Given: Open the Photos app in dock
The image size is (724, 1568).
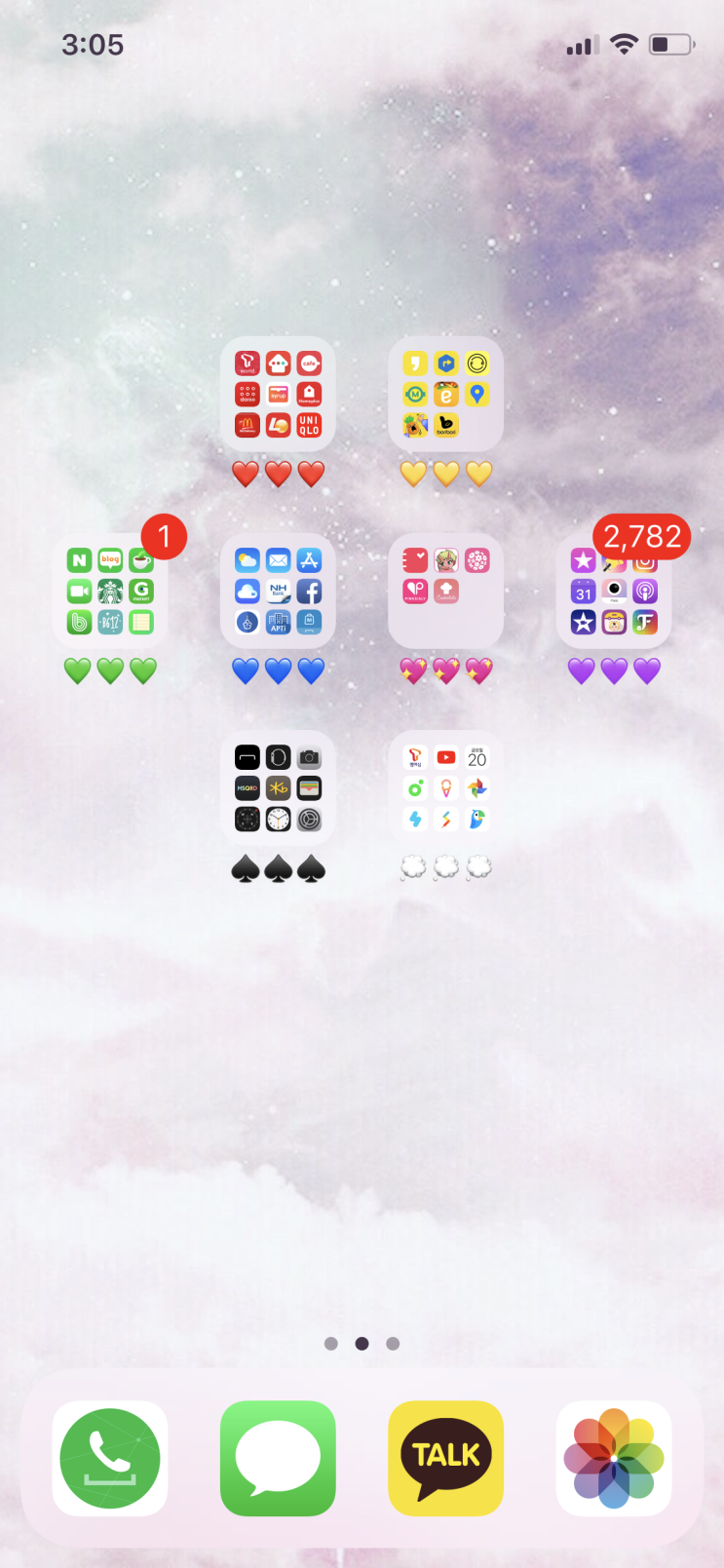Looking at the screenshot, I should [613, 1458].
